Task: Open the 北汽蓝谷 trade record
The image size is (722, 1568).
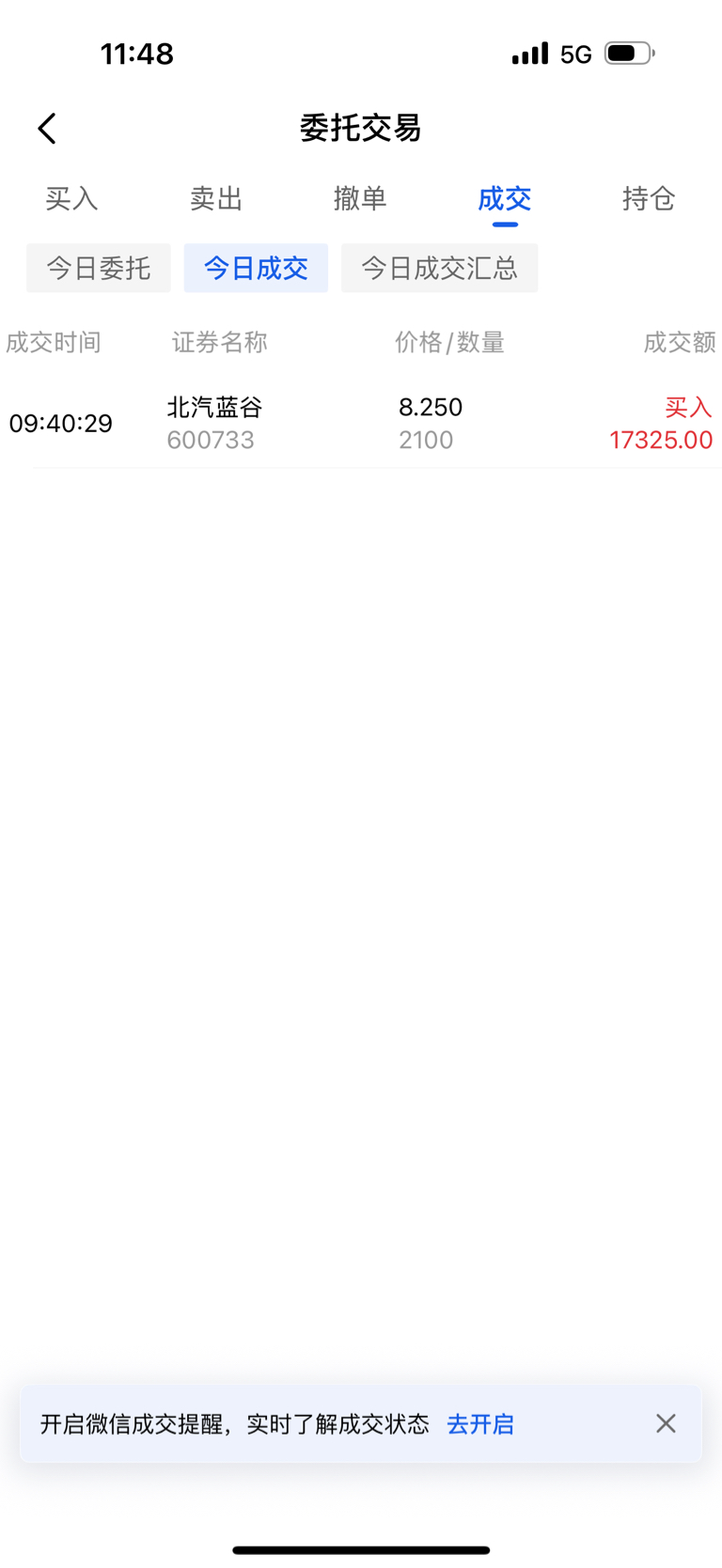Action: (x=361, y=424)
